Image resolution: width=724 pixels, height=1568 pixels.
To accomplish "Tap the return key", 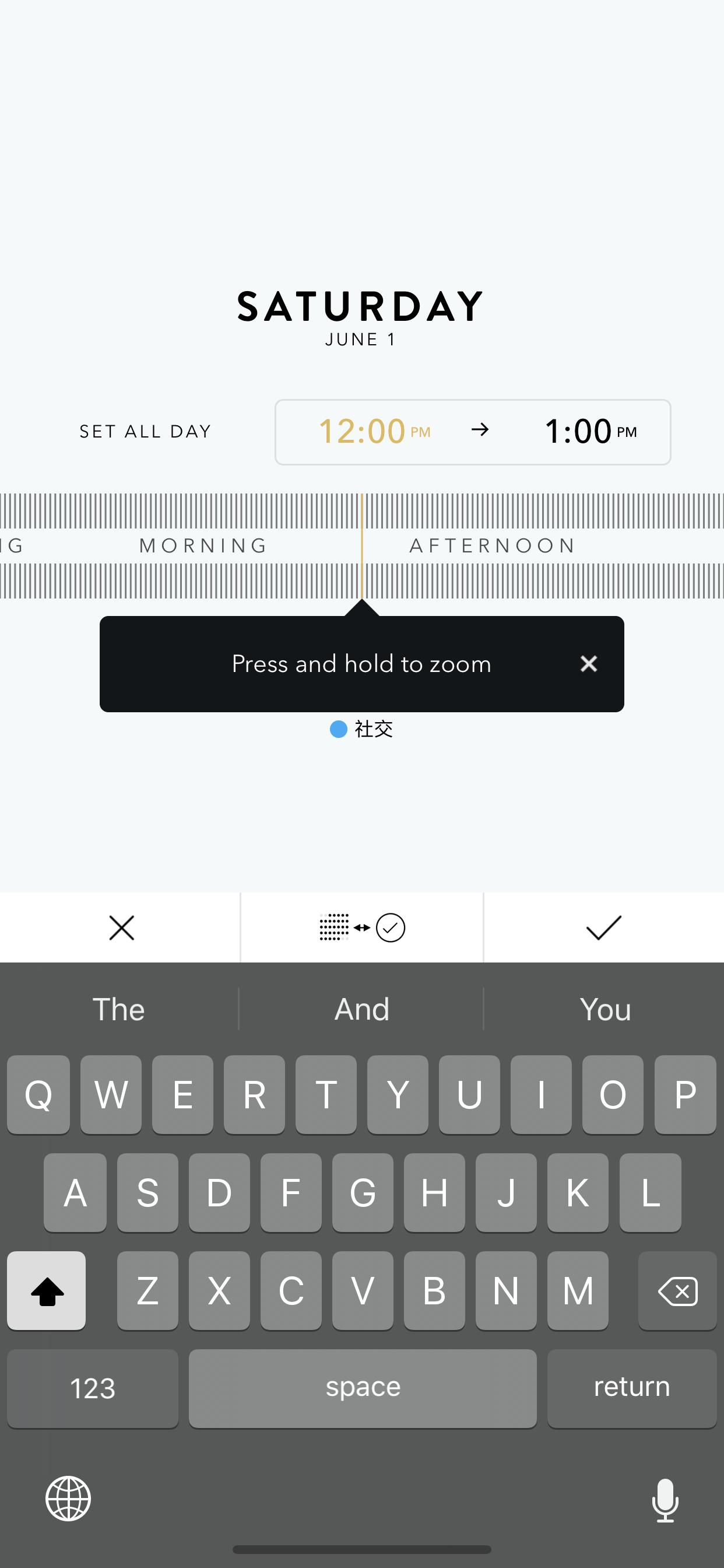I will (631, 1388).
